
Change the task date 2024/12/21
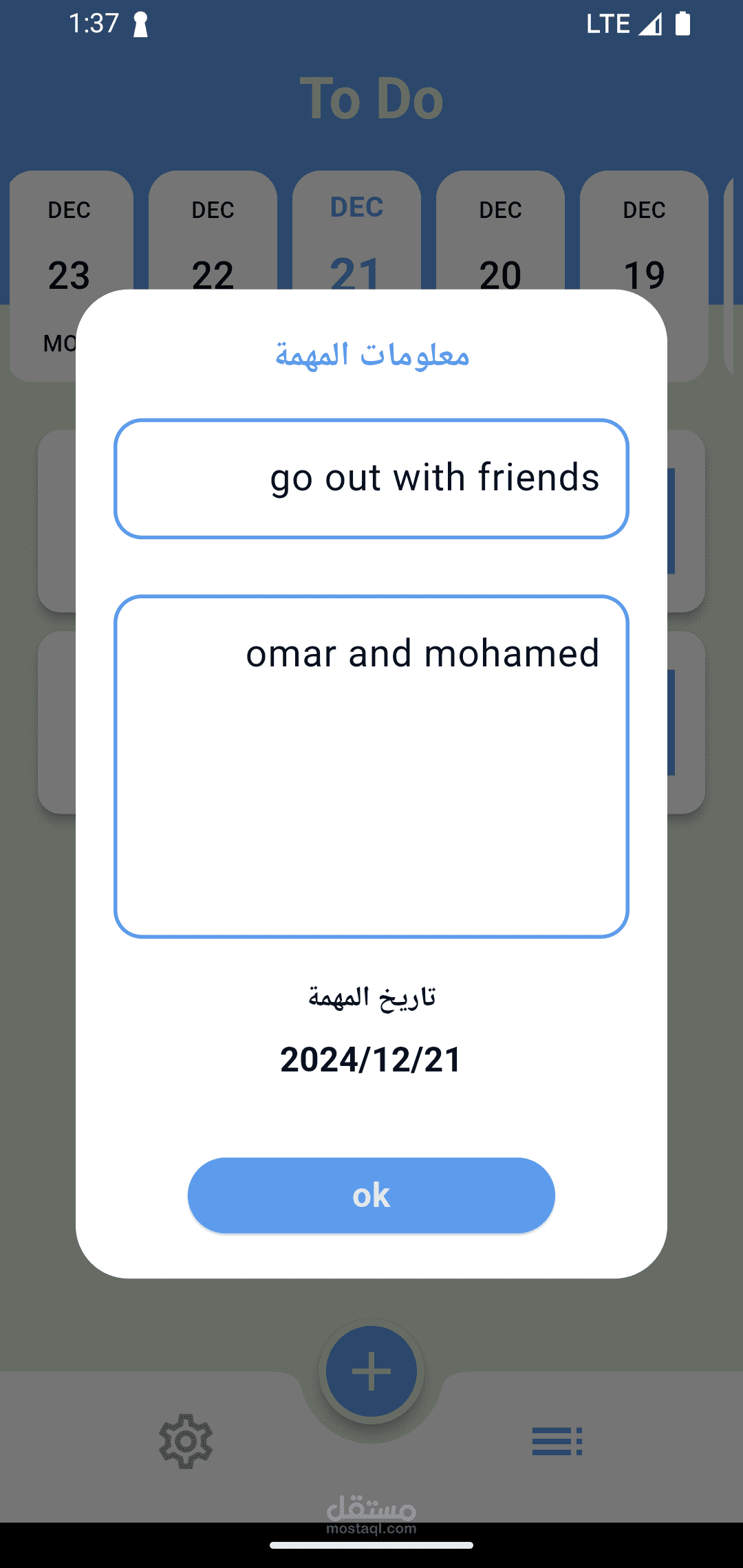click(371, 1059)
